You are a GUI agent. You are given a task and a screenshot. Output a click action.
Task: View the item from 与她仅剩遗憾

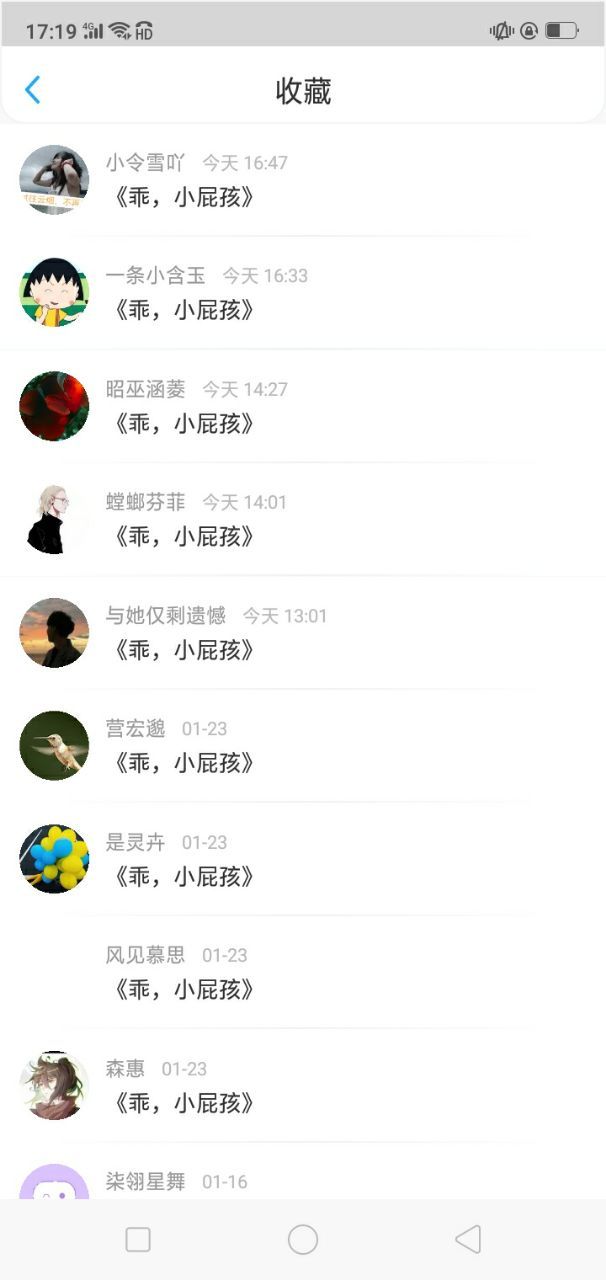tap(300, 633)
